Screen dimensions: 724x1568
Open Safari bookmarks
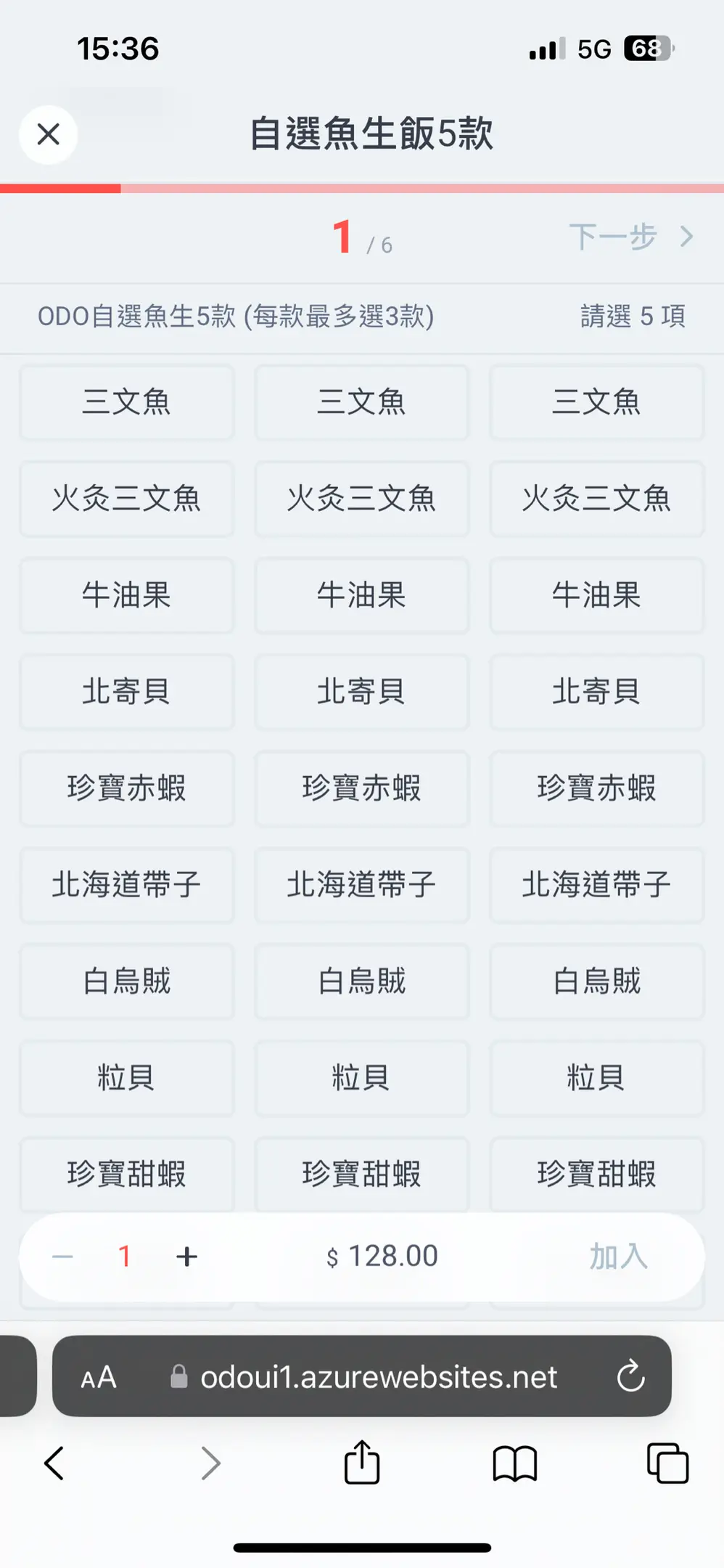click(514, 1463)
